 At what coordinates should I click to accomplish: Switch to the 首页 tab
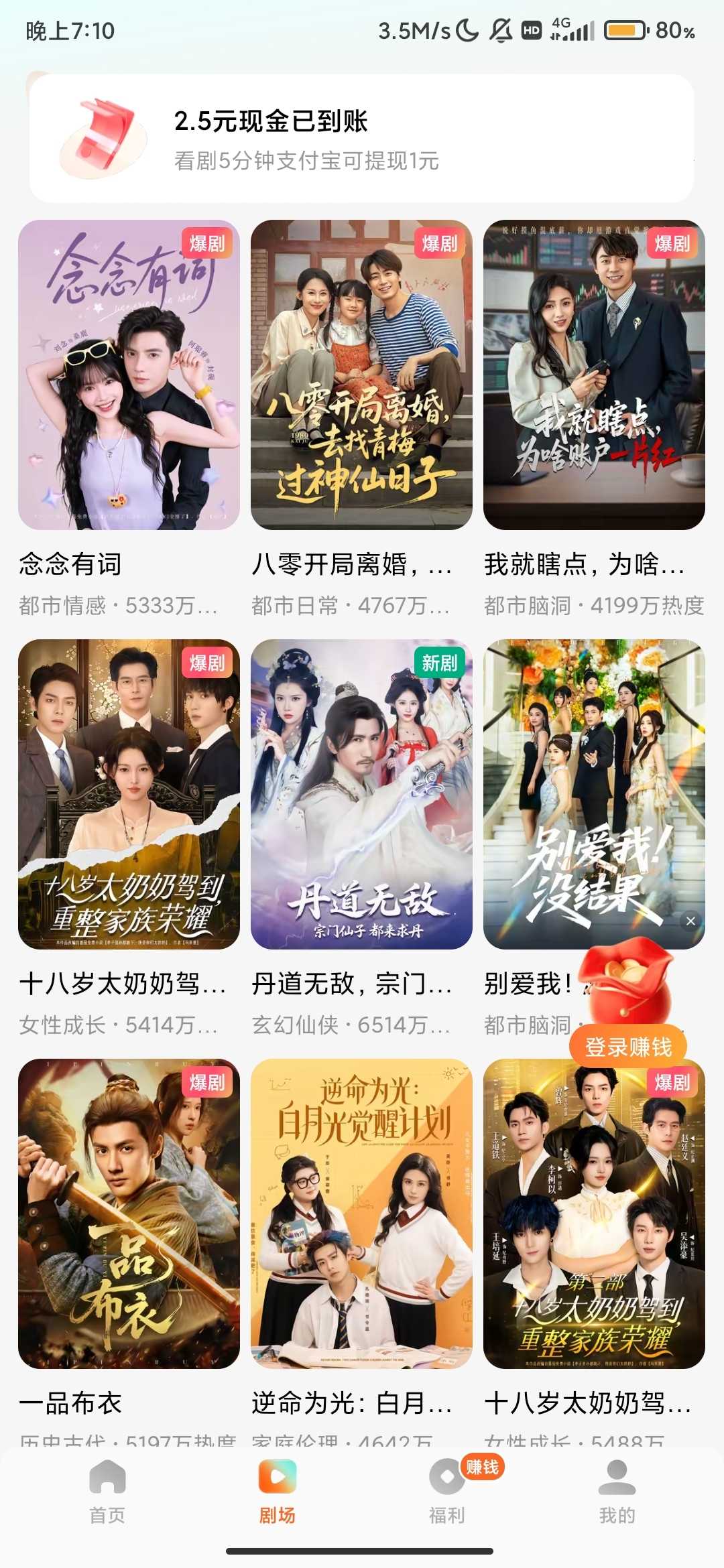click(107, 1489)
